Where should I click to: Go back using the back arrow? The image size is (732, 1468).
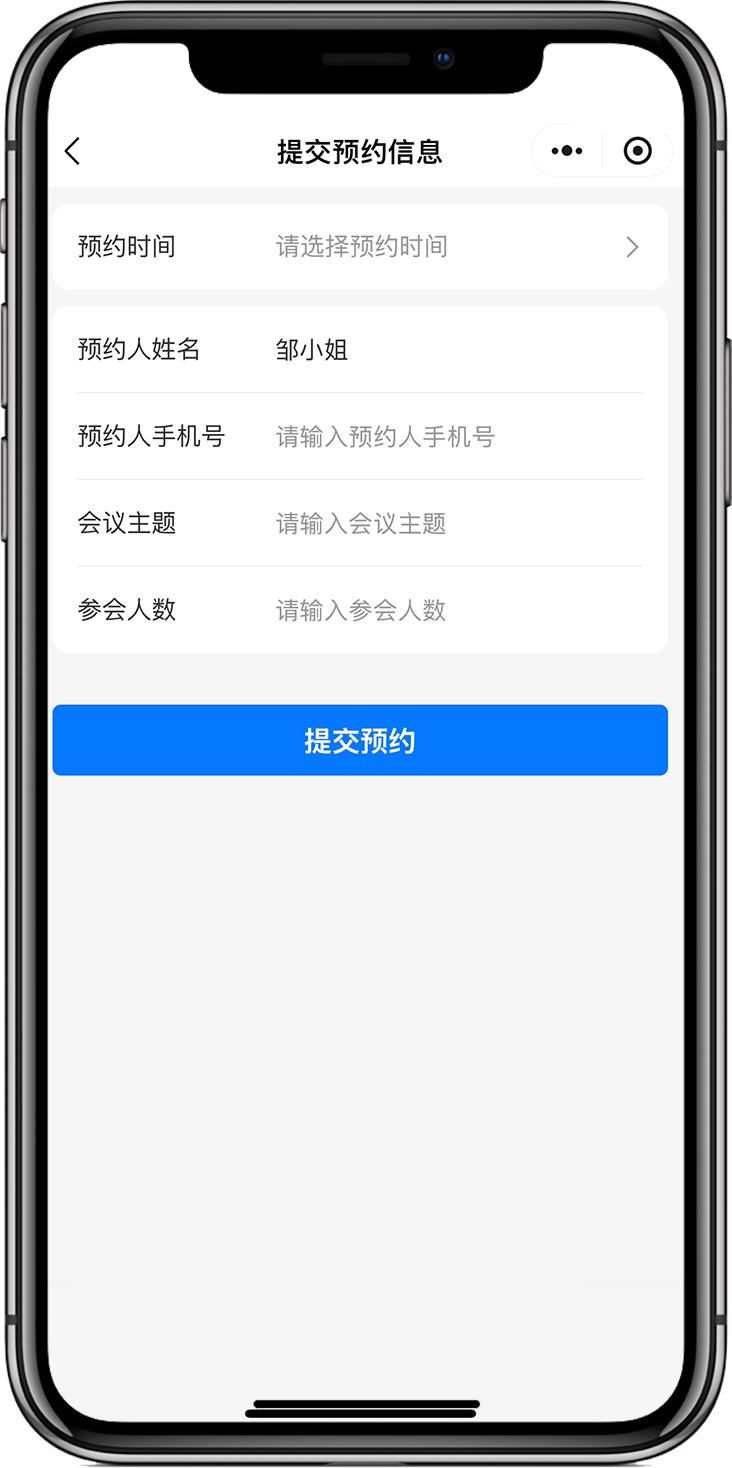(72, 152)
